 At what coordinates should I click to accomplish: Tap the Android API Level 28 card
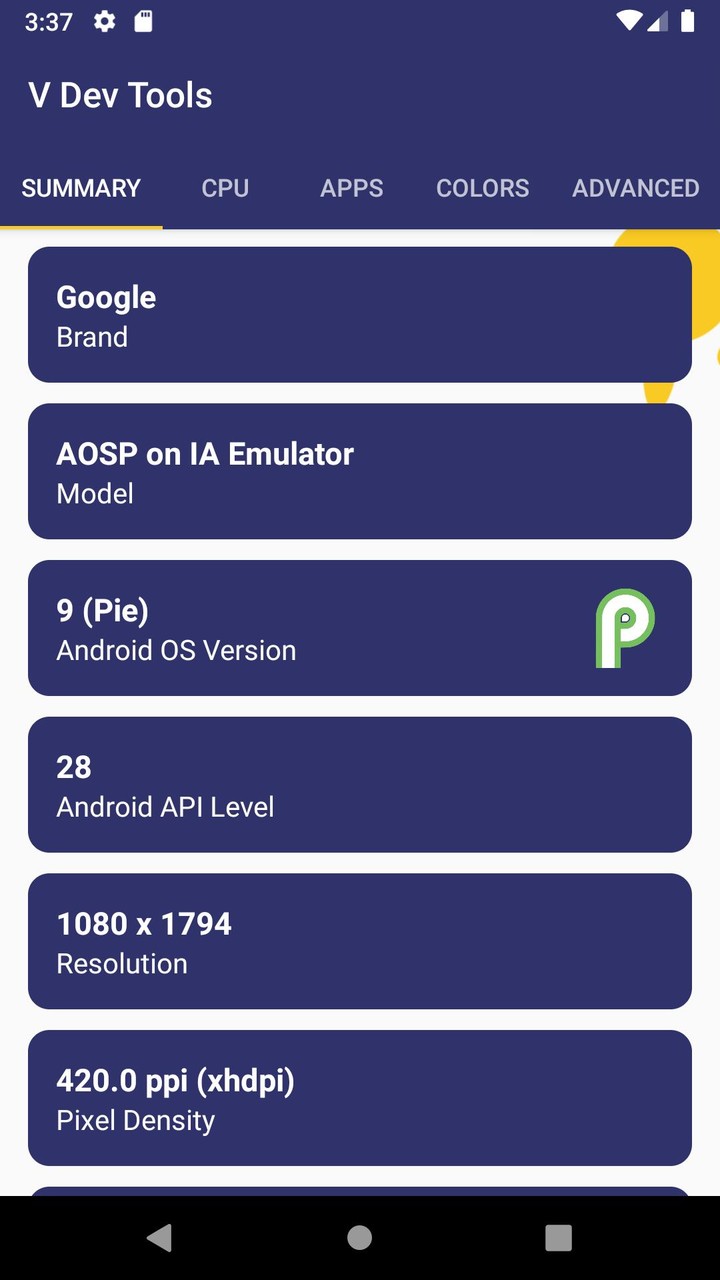(x=360, y=784)
